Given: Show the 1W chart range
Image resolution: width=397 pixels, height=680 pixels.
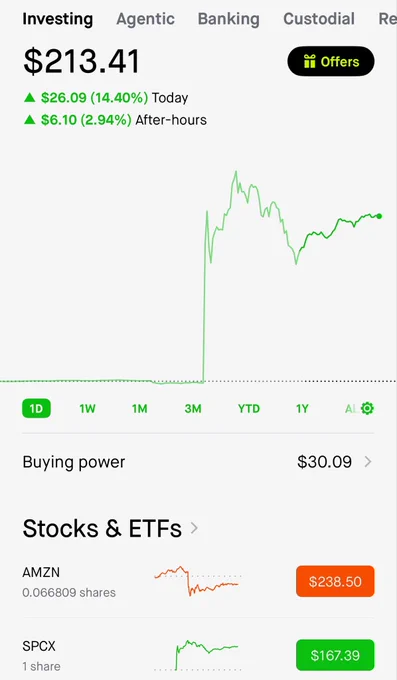Looking at the screenshot, I should click(x=87, y=409).
